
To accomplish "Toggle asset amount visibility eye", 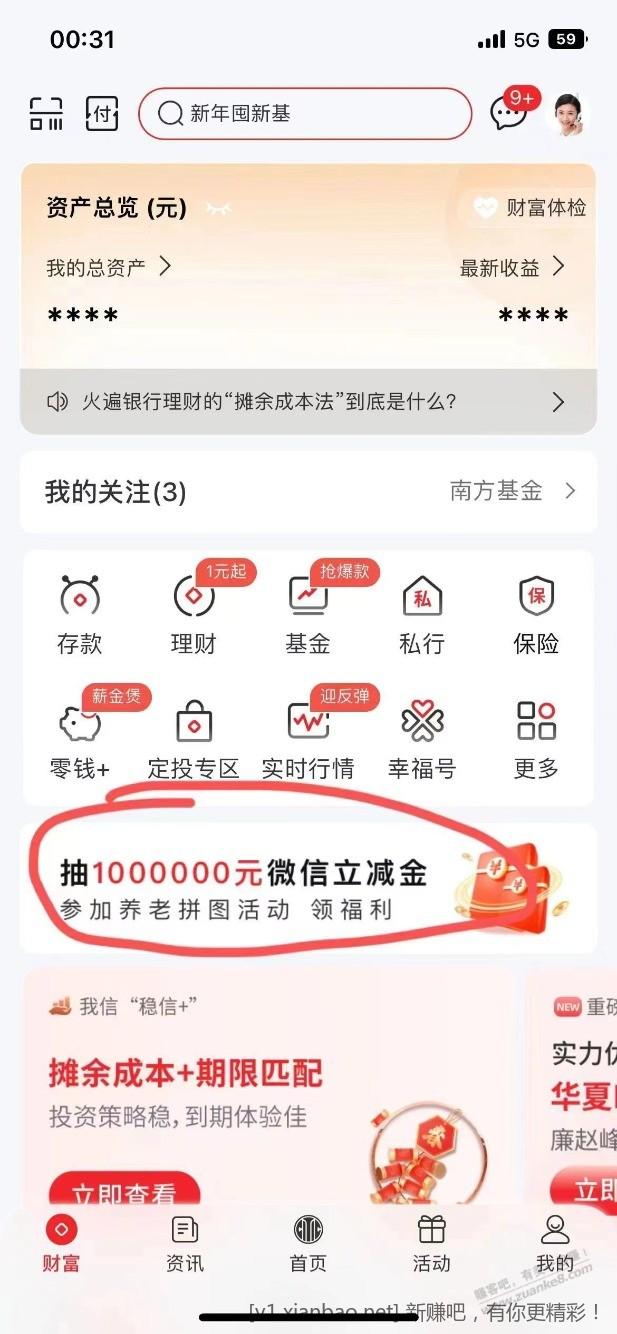I will point(218,208).
